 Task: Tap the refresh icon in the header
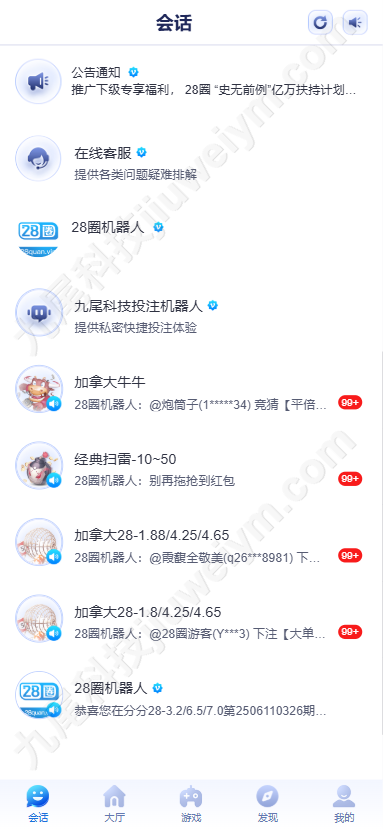[320, 22]
